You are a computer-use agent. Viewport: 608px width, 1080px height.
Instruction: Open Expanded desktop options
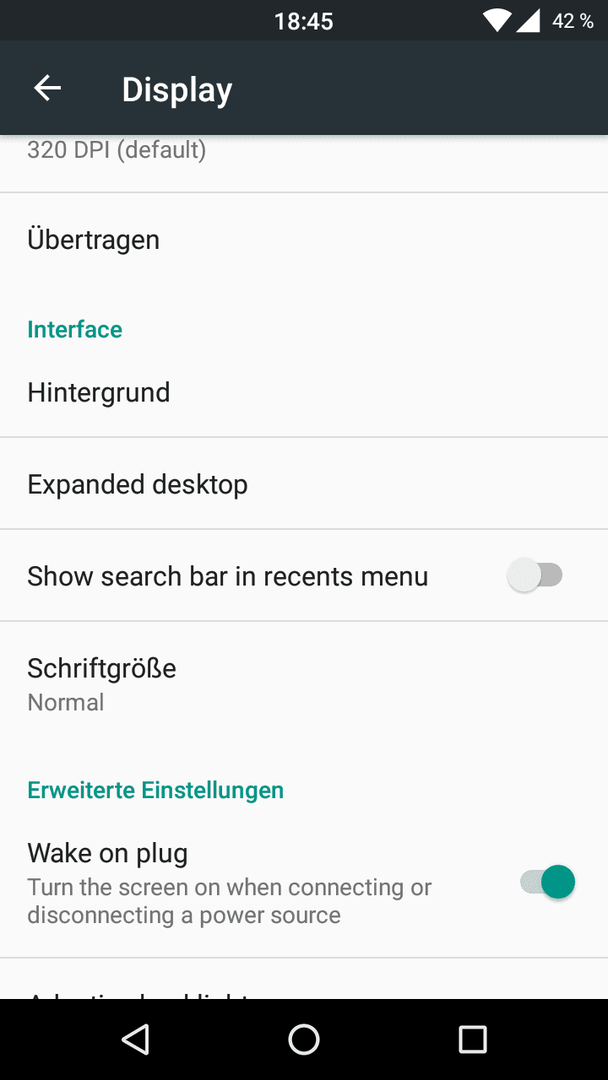pos(304,484)
